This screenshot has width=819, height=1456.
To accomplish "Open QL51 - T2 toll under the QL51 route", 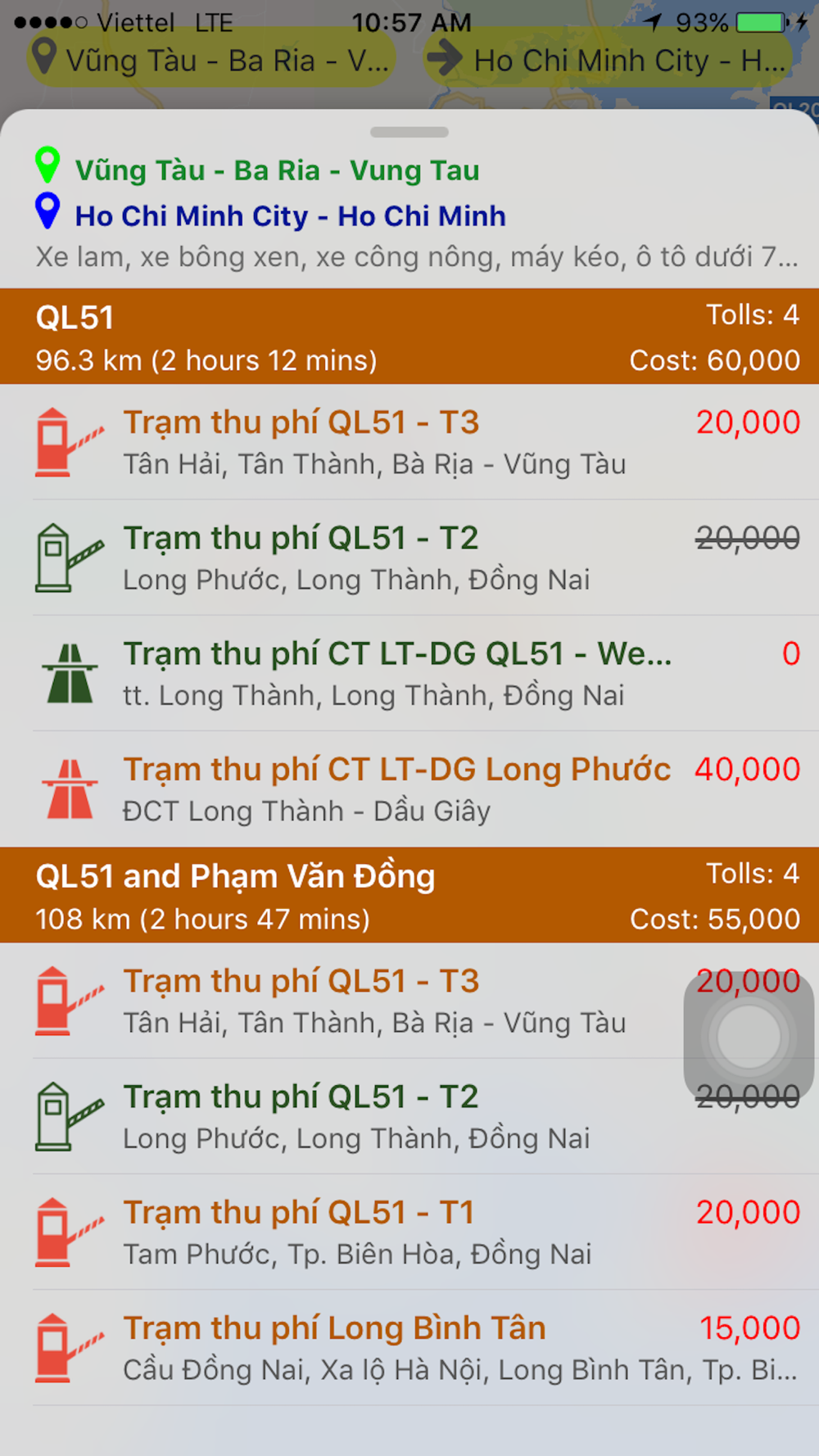I will pos(409,558).
